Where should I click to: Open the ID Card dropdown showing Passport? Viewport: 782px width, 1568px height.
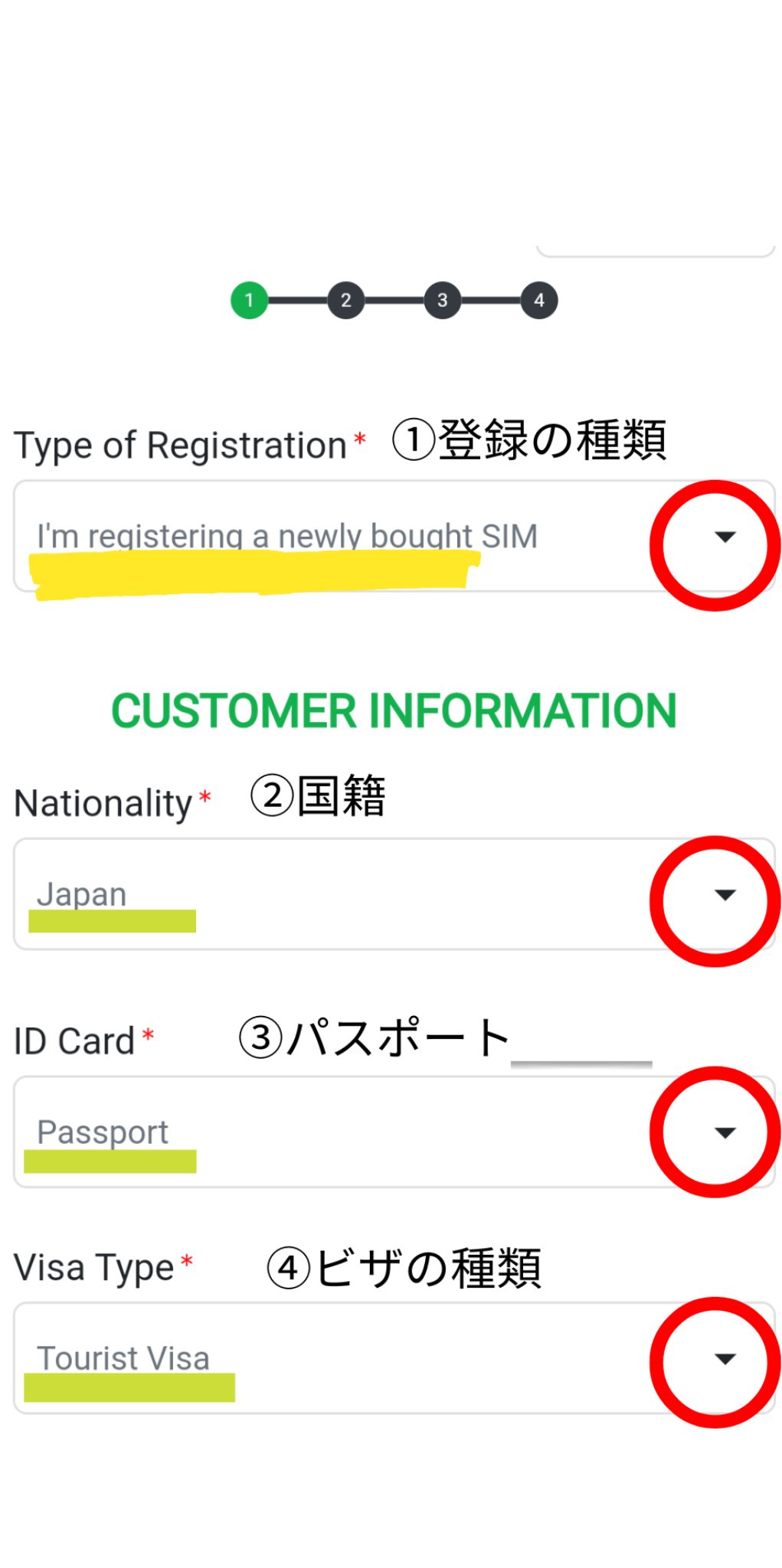394,1132
